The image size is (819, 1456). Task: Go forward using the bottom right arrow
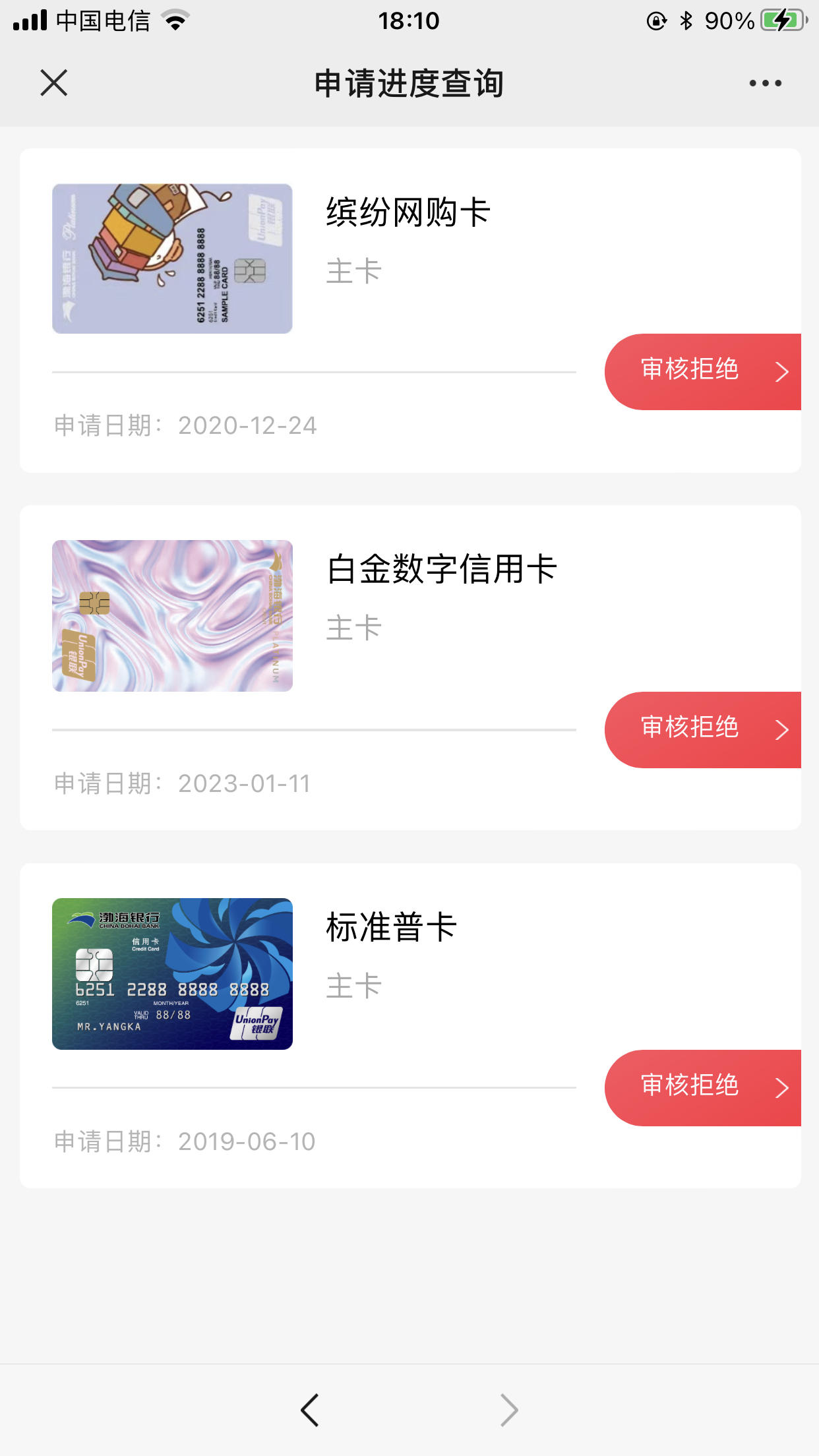[509, 1410]
